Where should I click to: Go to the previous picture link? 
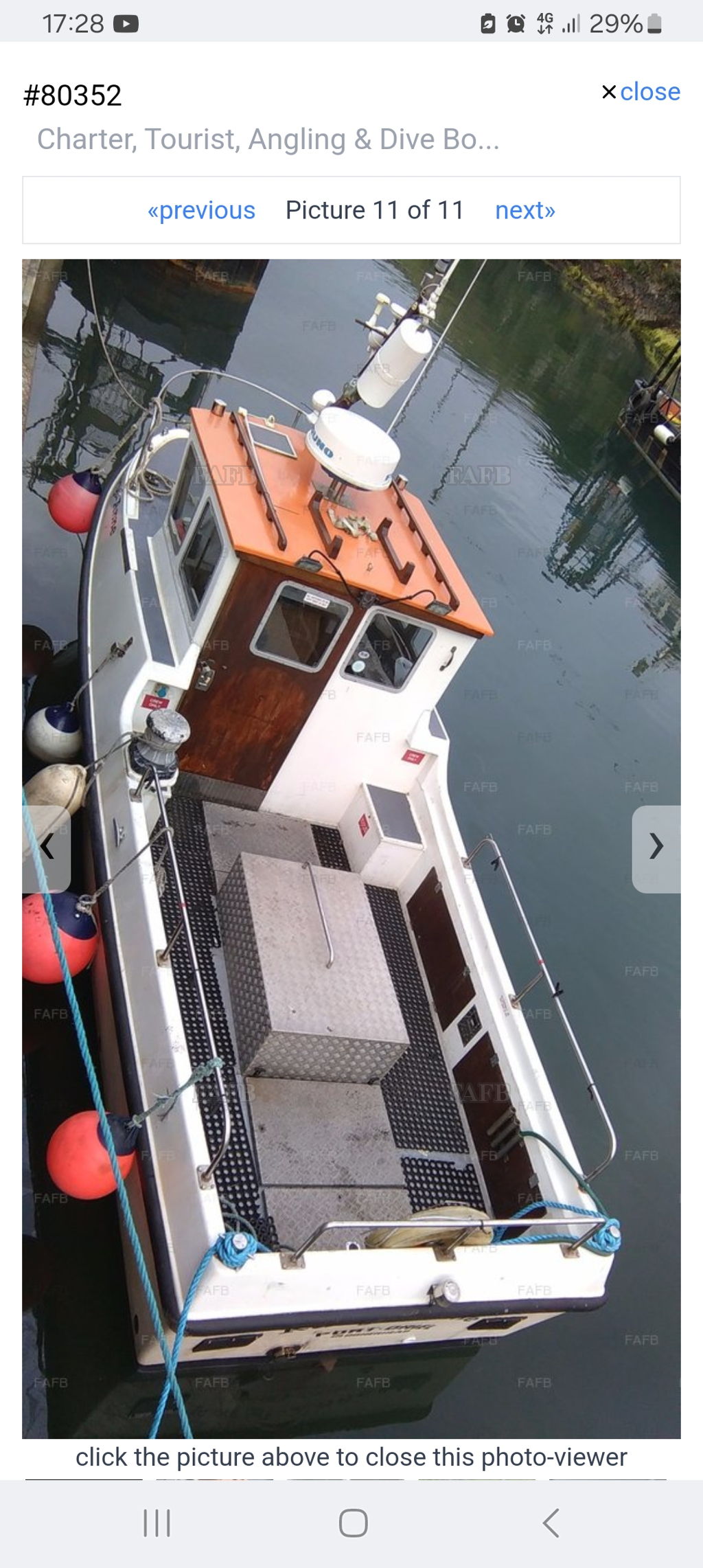click(201, 210)
